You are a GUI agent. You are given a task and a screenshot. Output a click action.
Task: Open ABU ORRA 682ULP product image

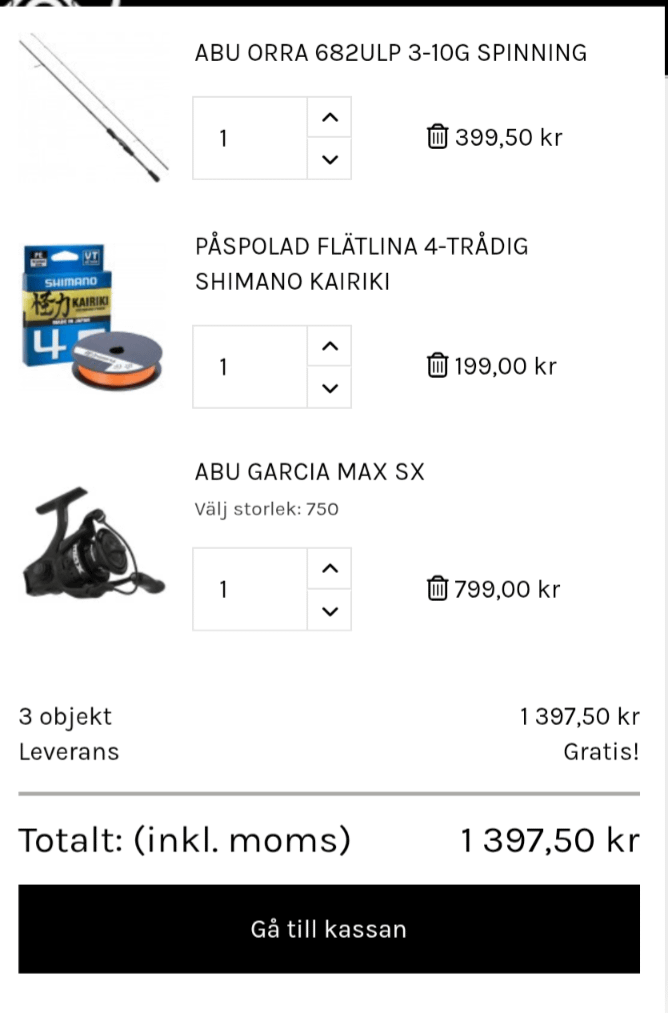(x=94, y=107)
